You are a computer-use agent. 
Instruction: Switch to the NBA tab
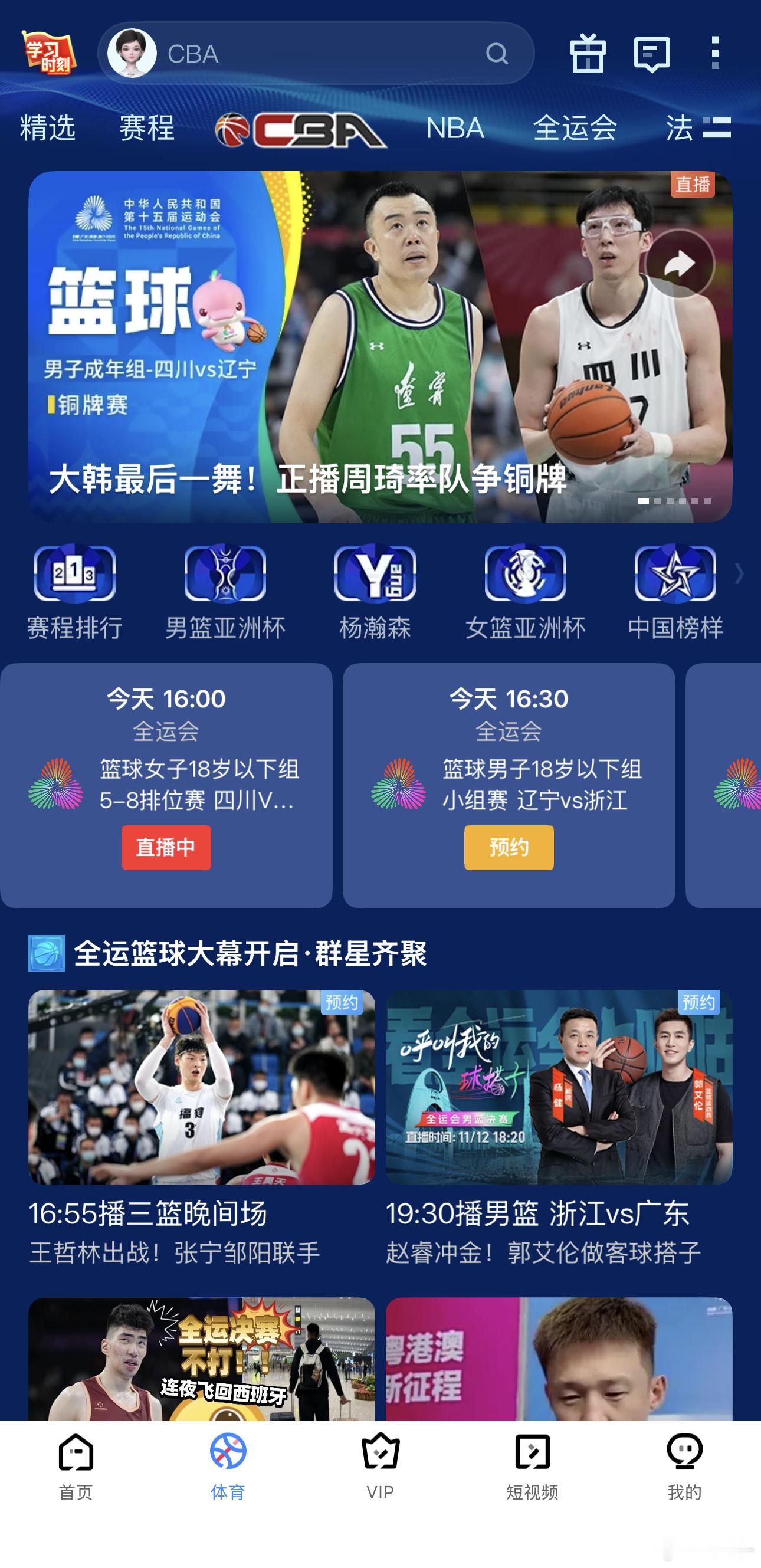[x=454, y=129]
